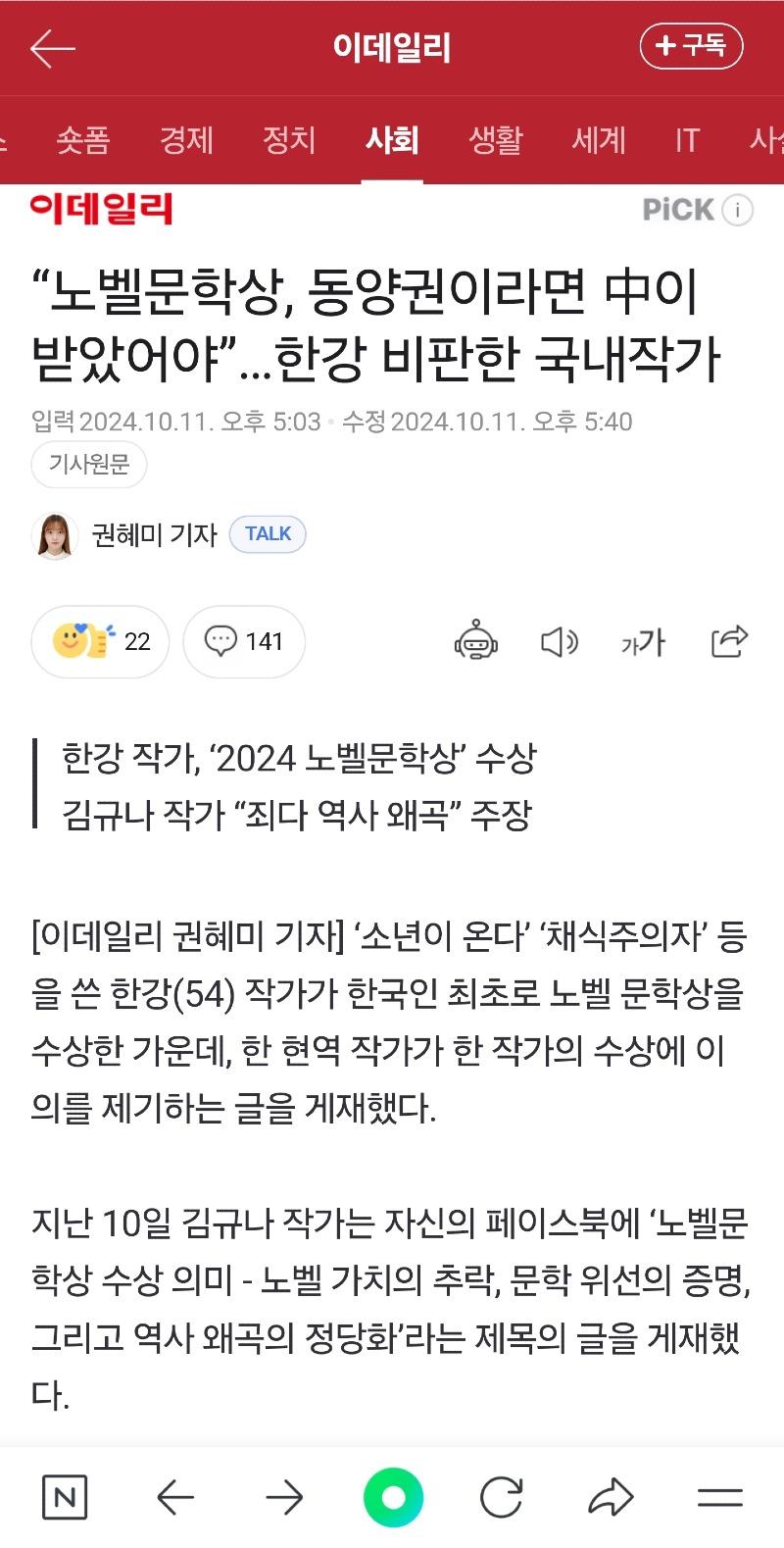
Task: Subscribe with the 구독 button
Action: pyautogui.click(x=691, y=46)
